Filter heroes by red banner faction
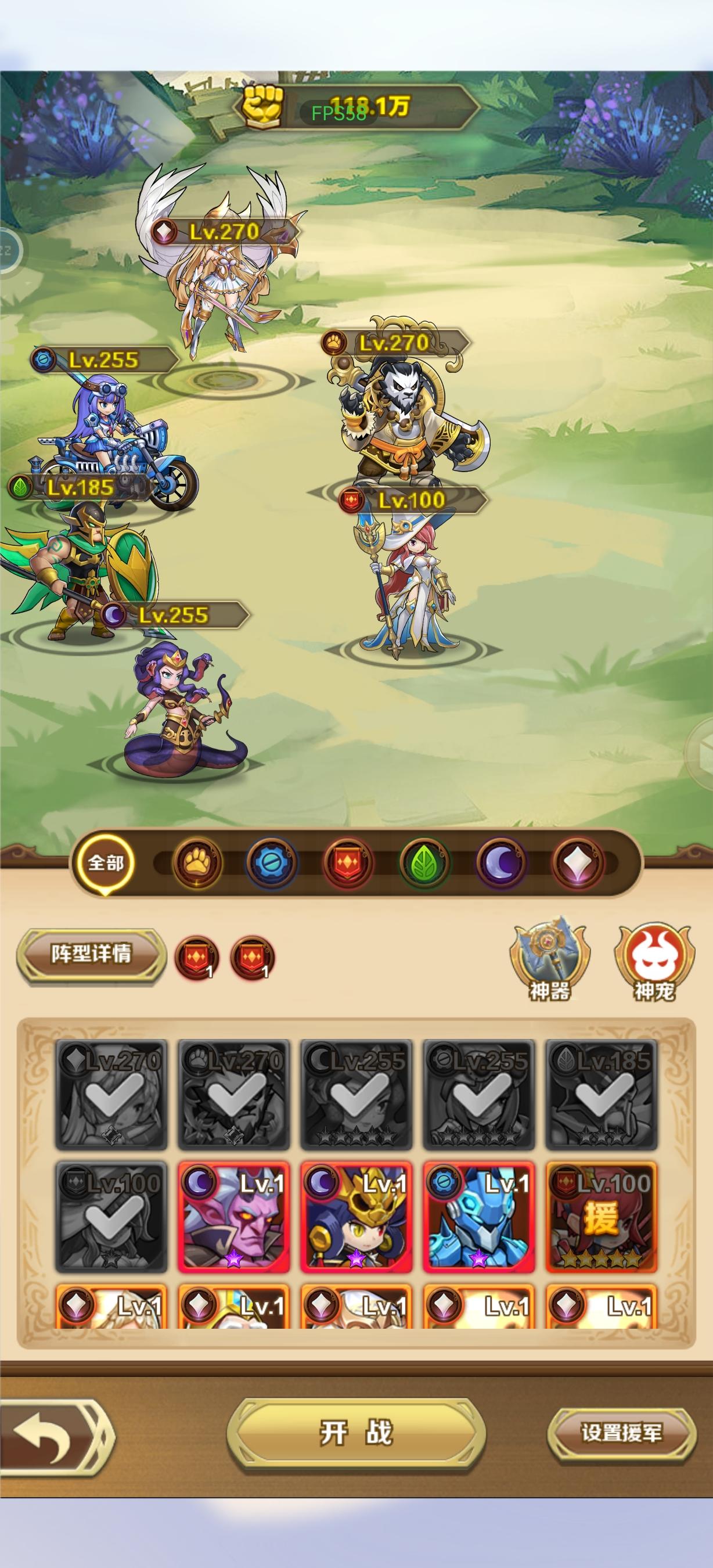This screenshot has height=1568, width=713. click(347, 863)
